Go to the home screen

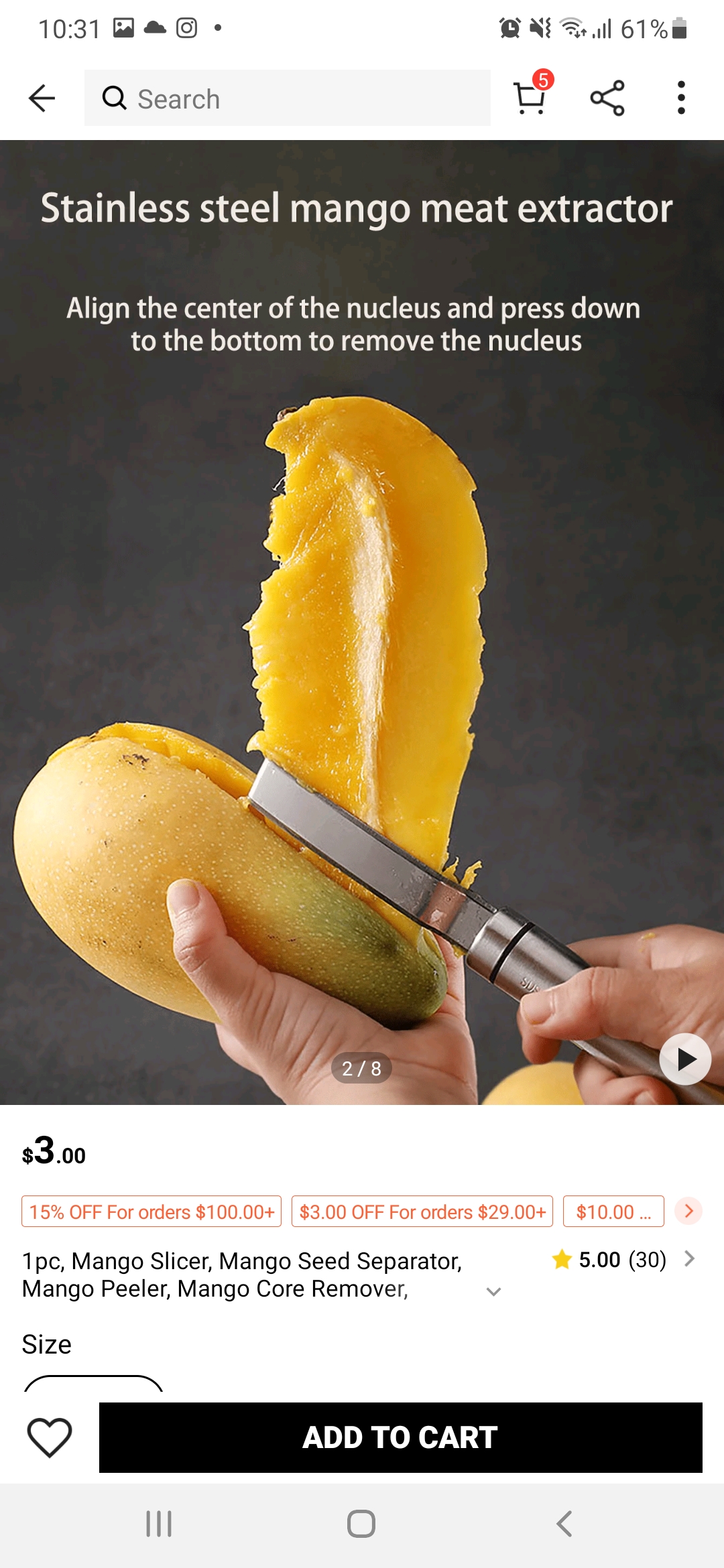pyautogui.click(x=361, y=1524)
